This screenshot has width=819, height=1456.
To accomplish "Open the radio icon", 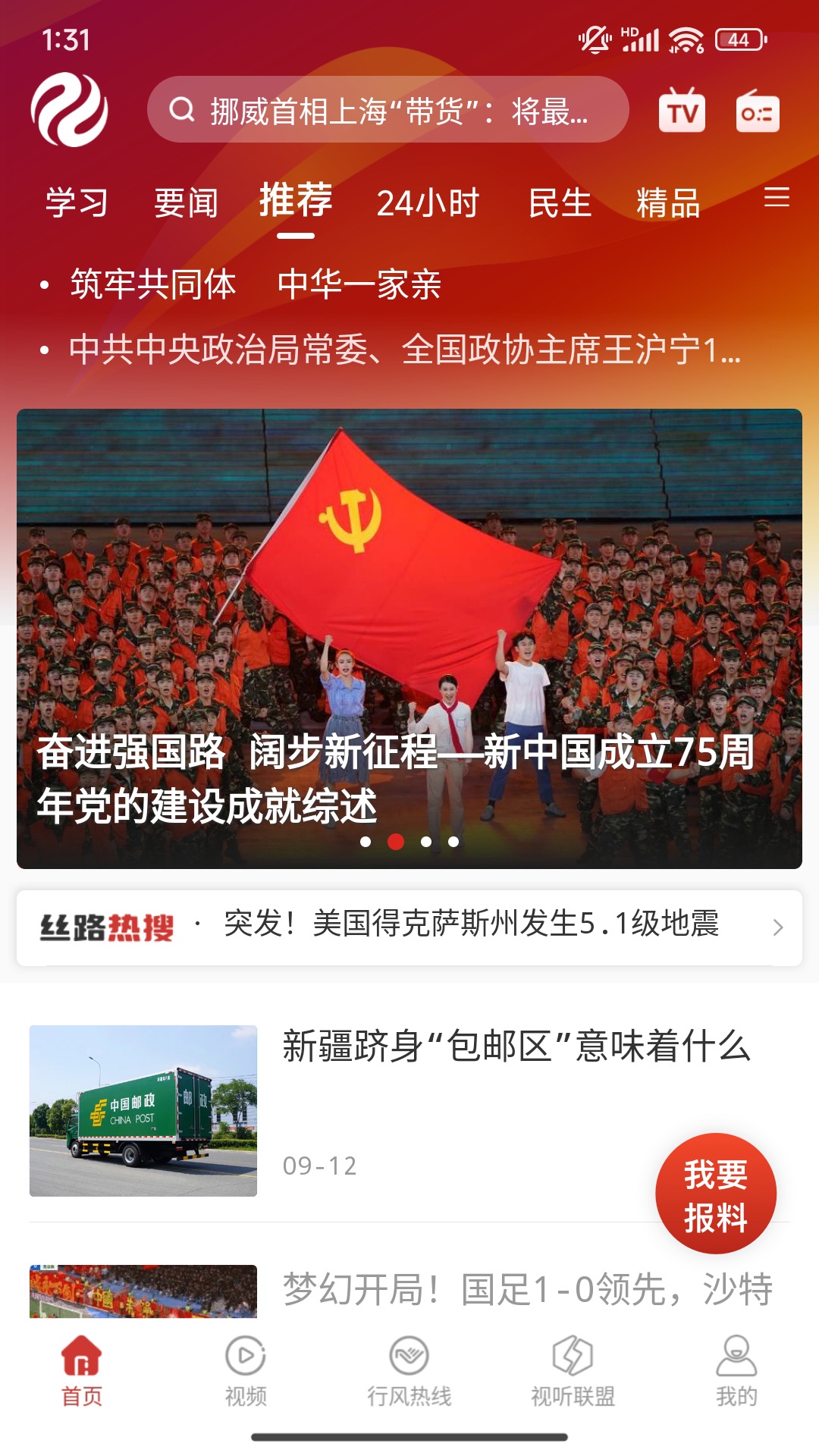I will point(758,112).
